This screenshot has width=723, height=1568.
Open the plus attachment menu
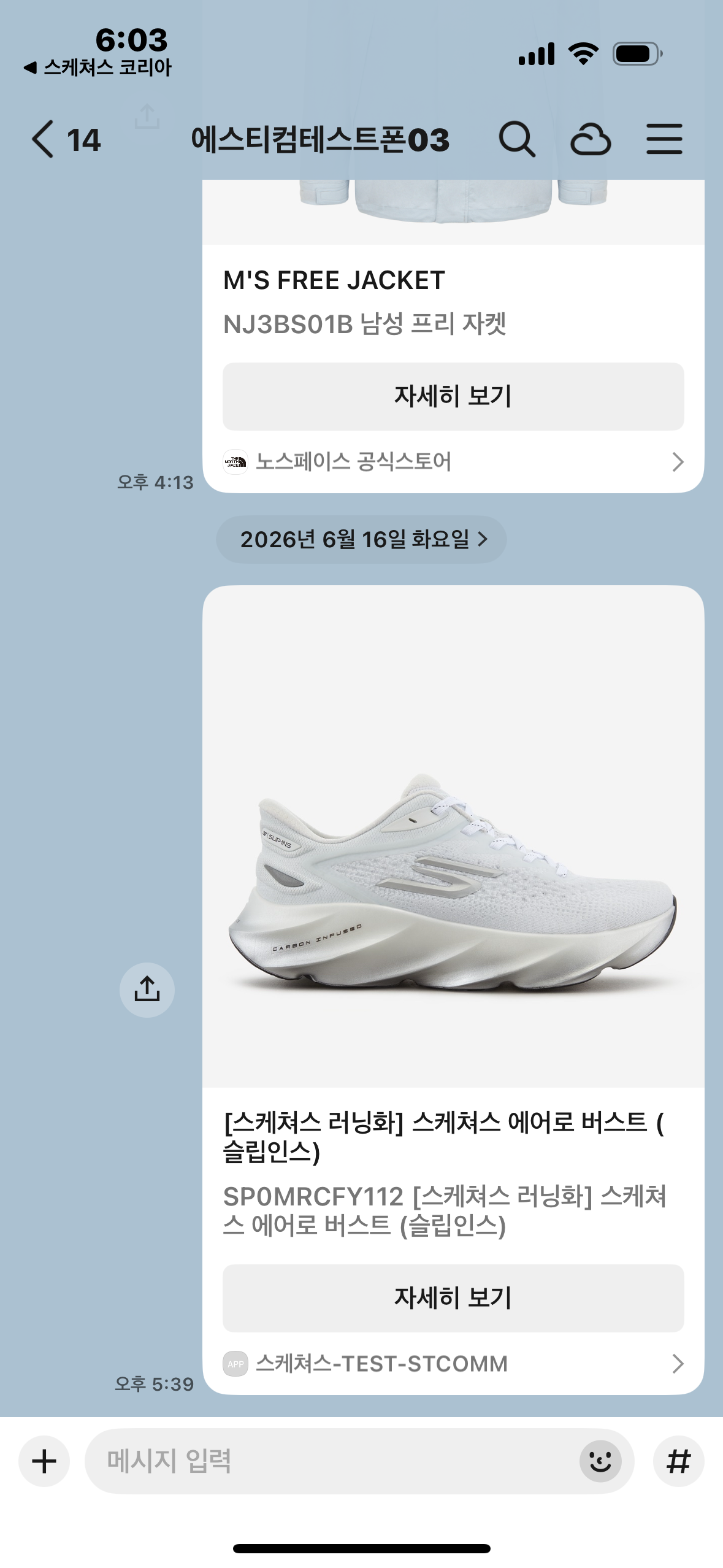[44, 1461]
